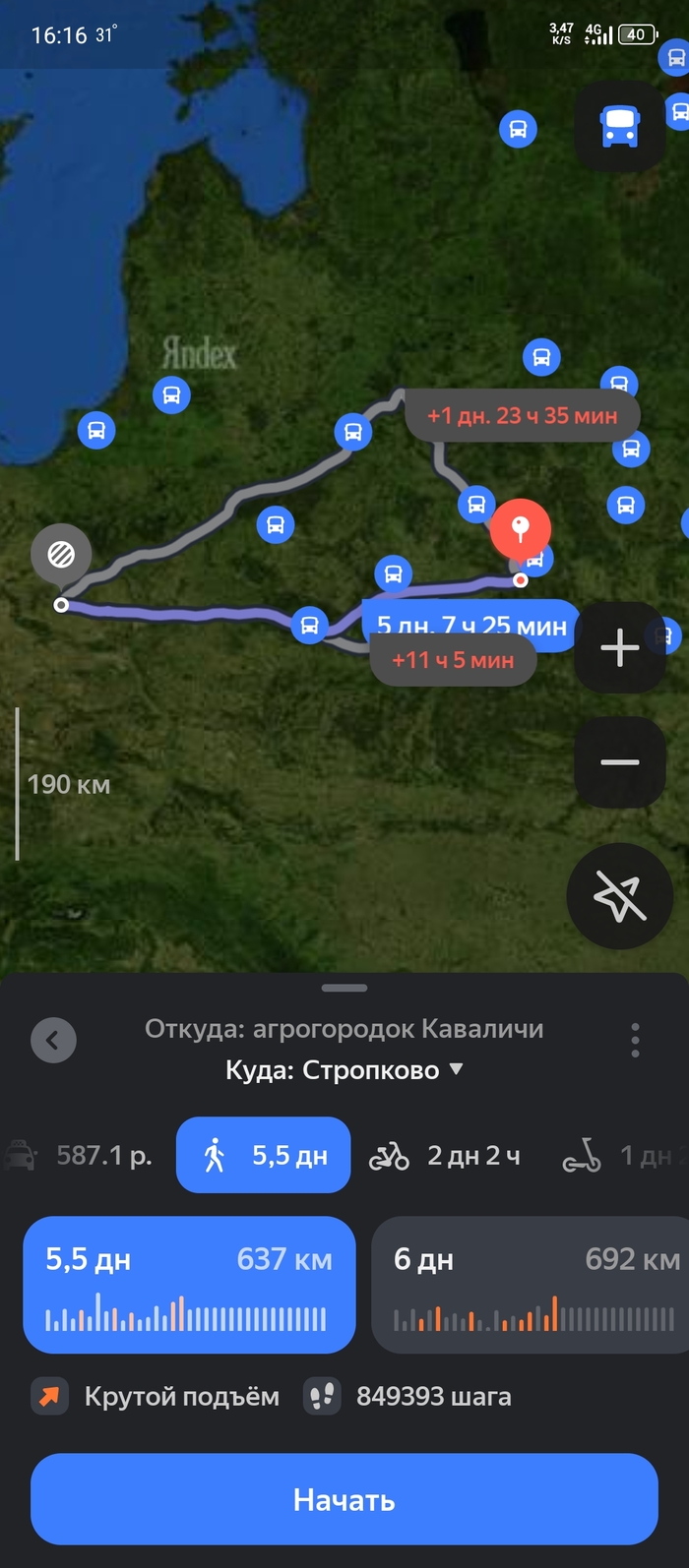Tap the crossed location arrow button
This screenshot has height=1568, width=689.
pyautogui.click(x=620, y=896)
